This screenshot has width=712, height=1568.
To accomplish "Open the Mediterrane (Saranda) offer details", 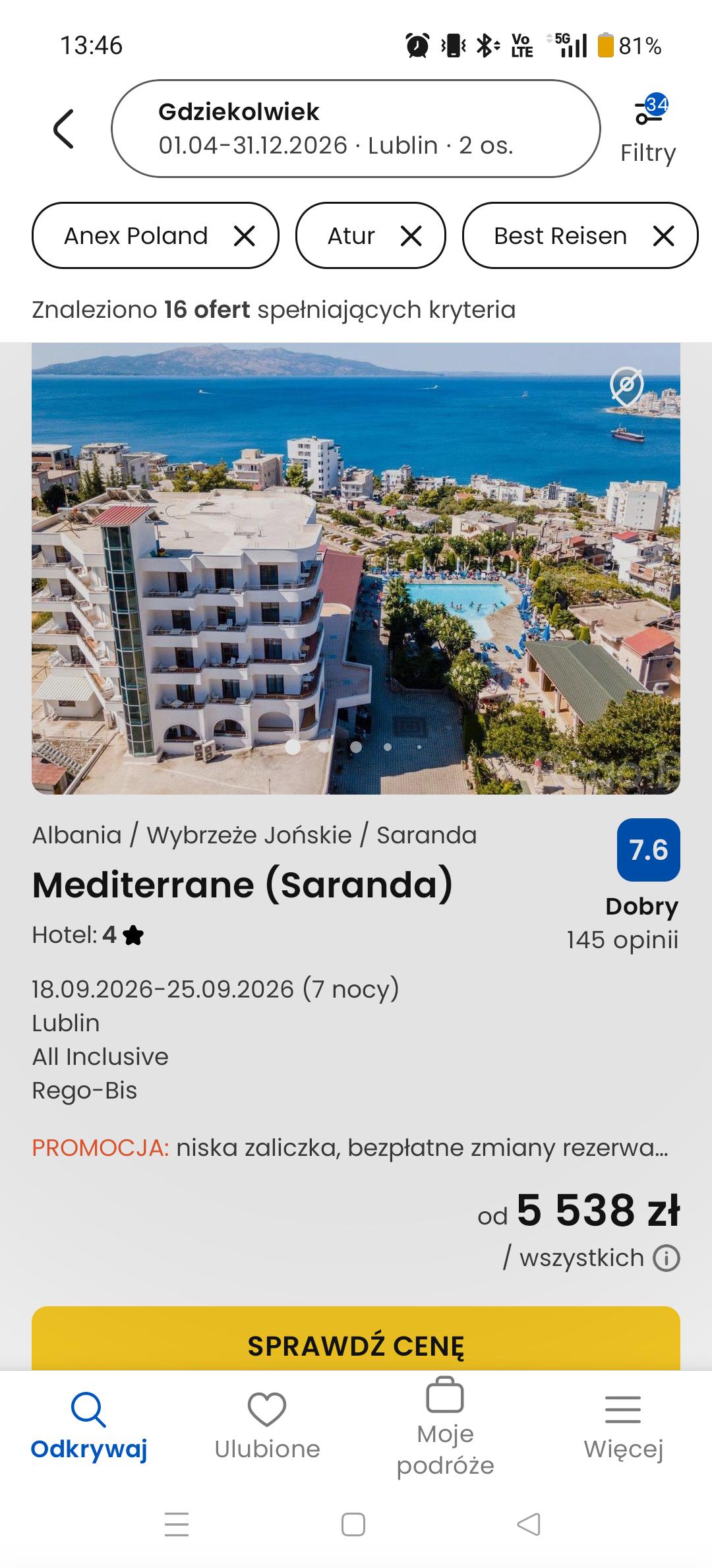I will (243, 885).
